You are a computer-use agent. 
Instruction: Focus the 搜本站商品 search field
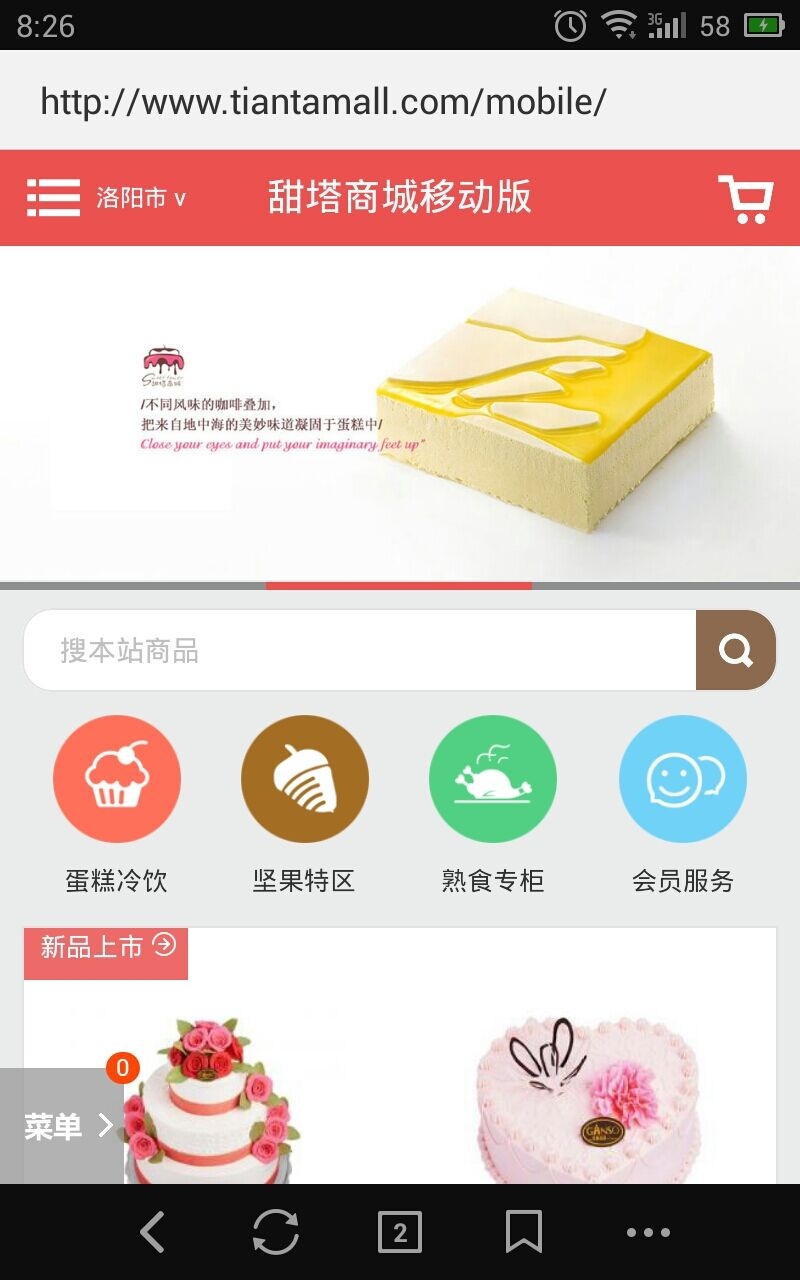click(360, 651)
